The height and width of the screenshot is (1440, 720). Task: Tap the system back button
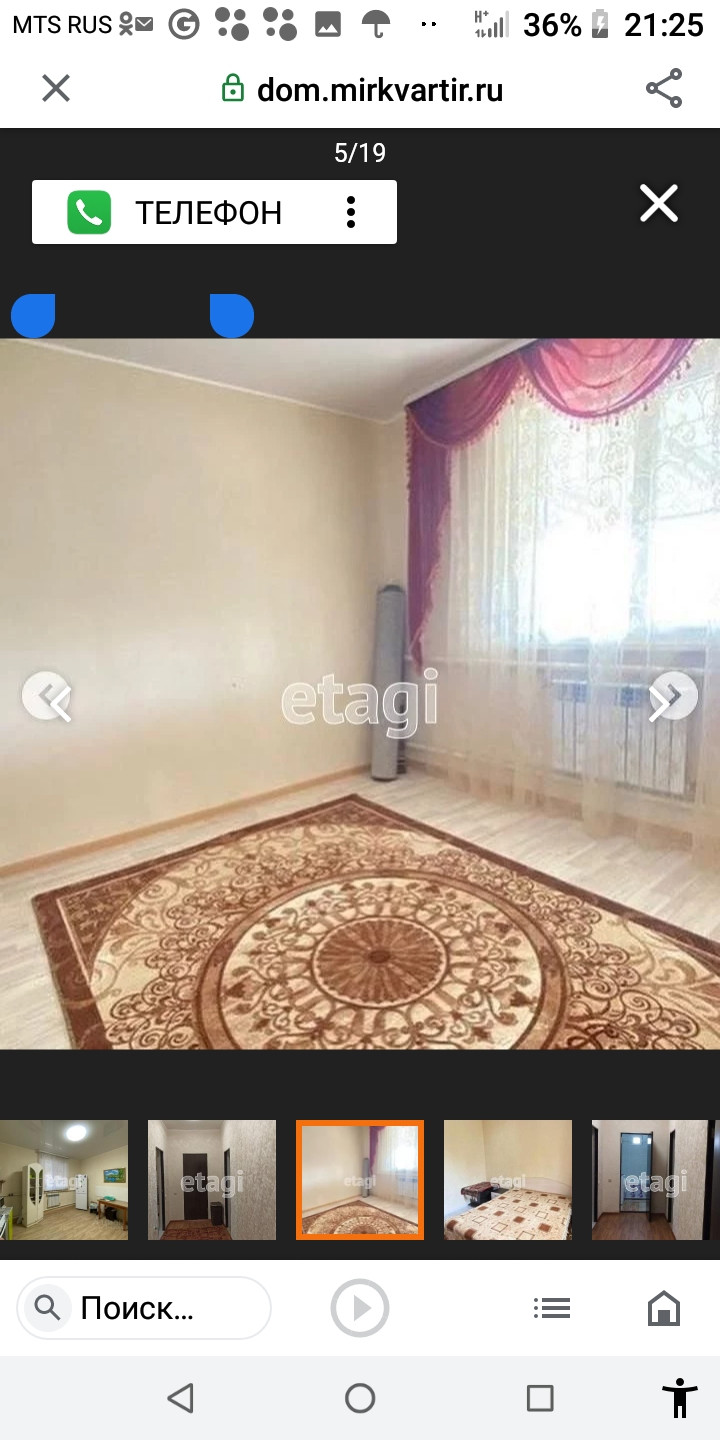click(x=180, y=1398)
